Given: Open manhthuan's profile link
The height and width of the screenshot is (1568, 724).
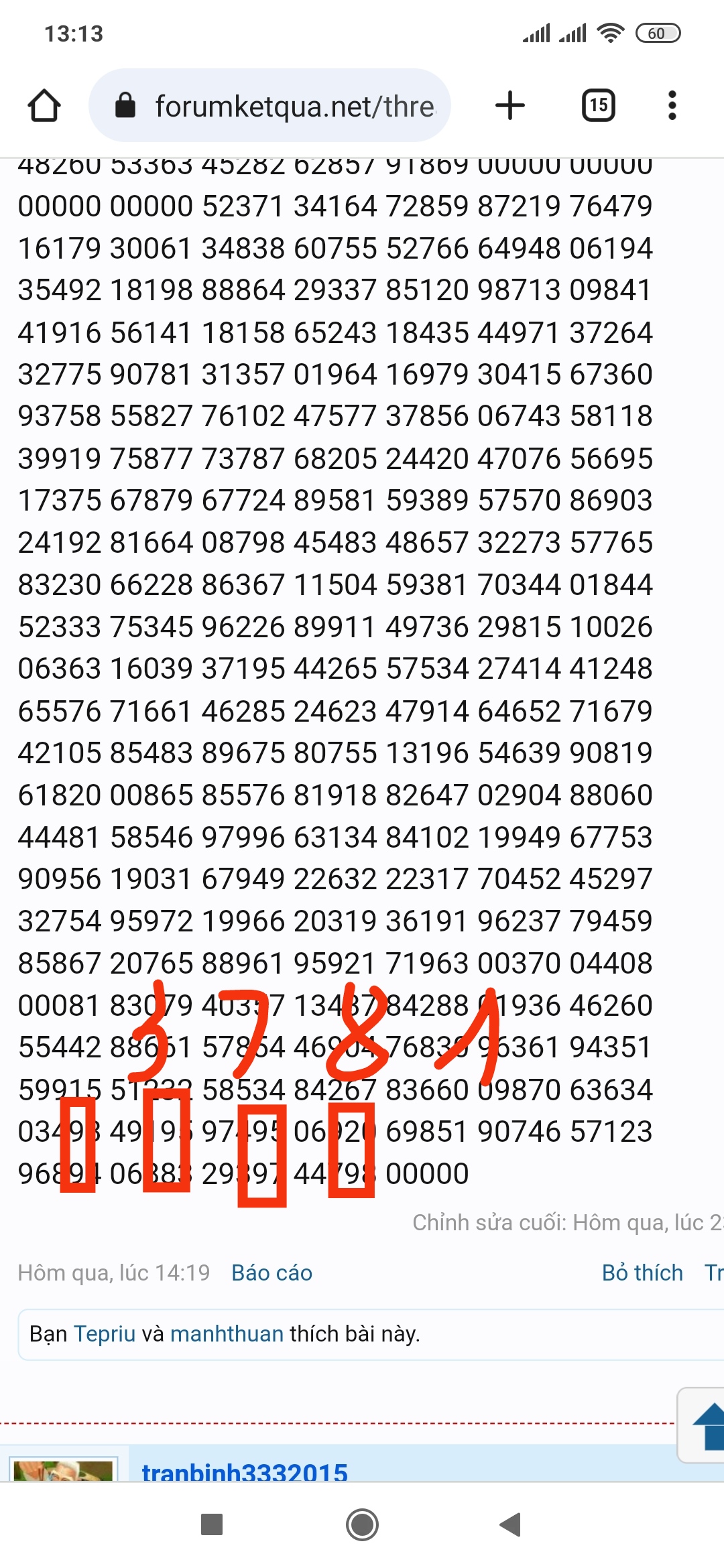Looking at the screenshot, I should (227, 1333).
